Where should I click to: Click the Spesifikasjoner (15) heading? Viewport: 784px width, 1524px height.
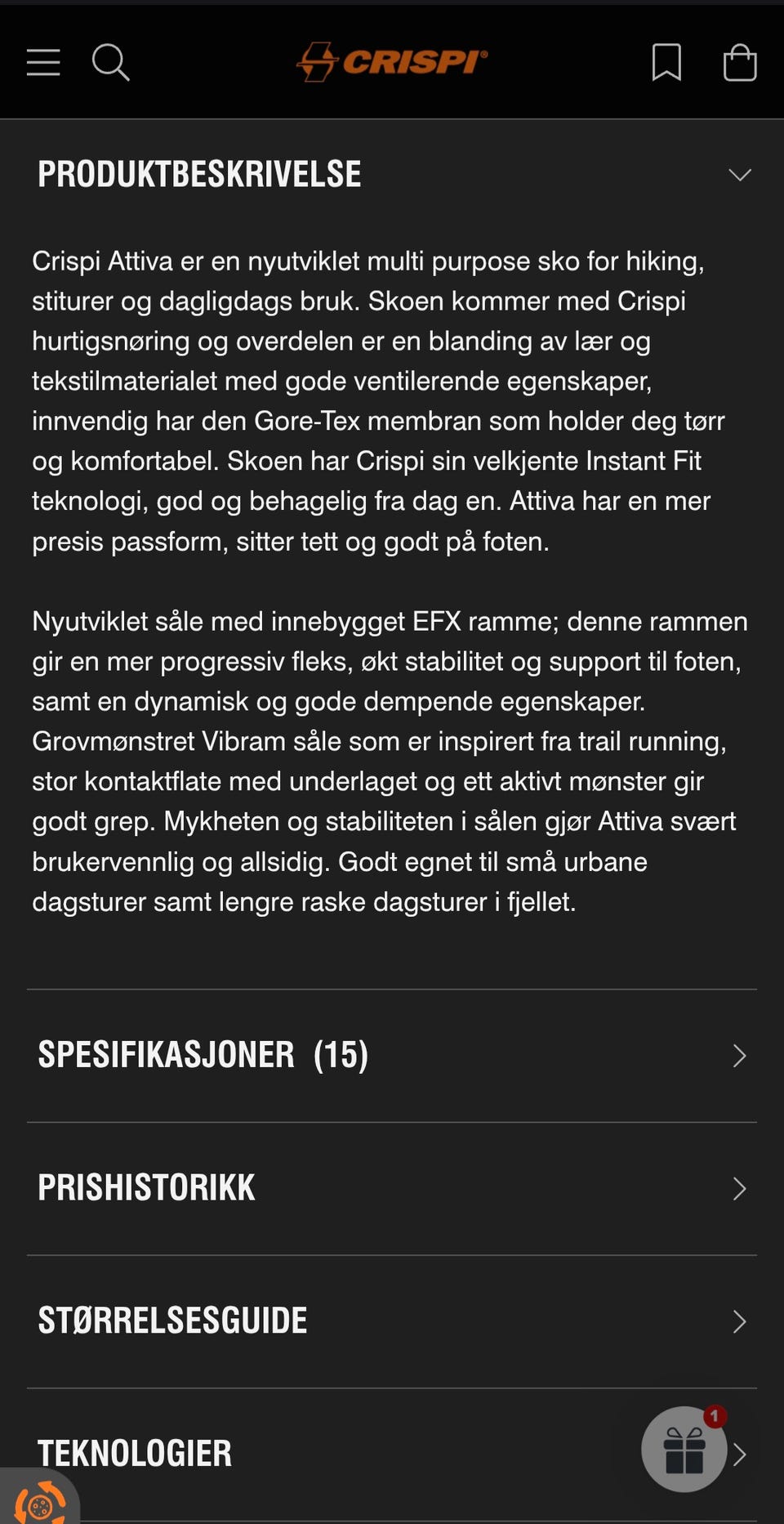click(203, 1056)
